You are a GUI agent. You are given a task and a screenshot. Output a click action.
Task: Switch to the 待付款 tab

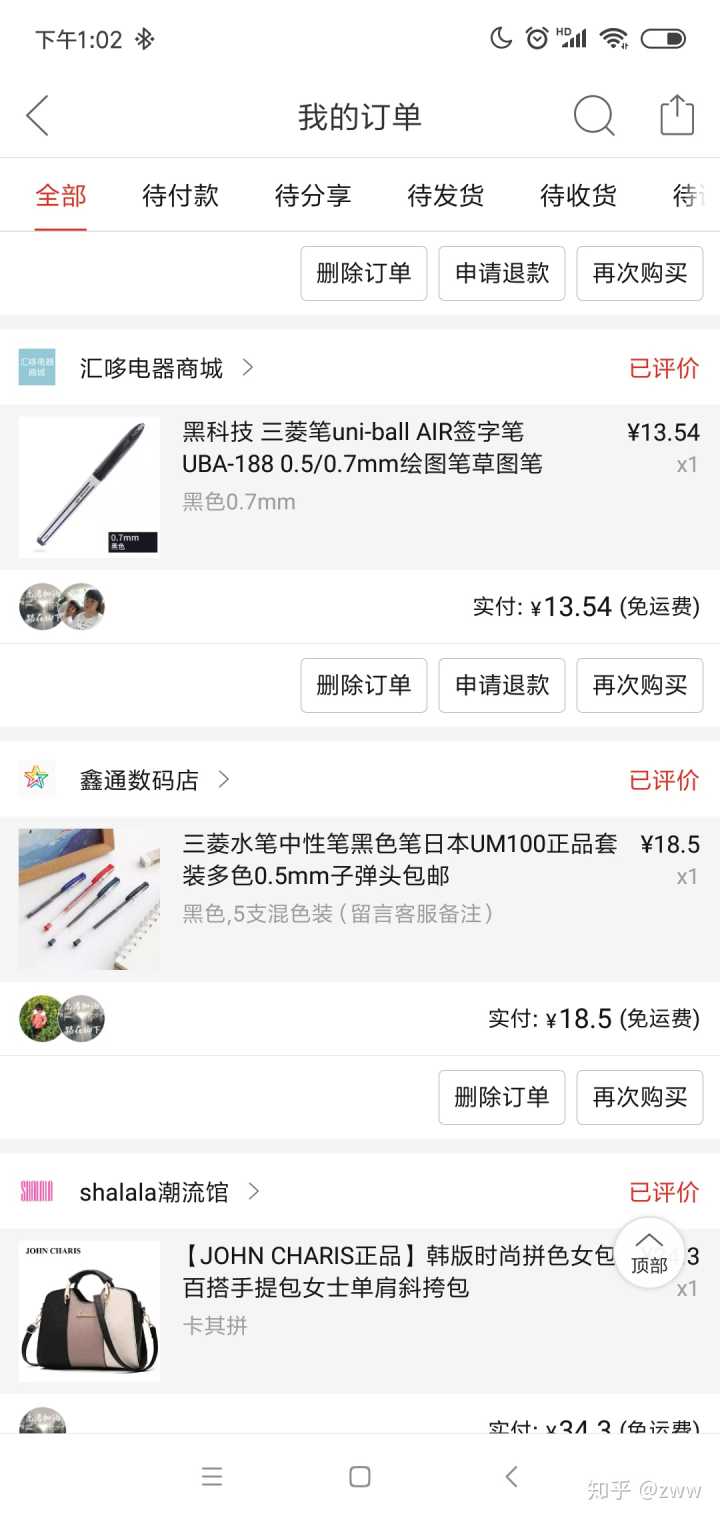[180, 195]
